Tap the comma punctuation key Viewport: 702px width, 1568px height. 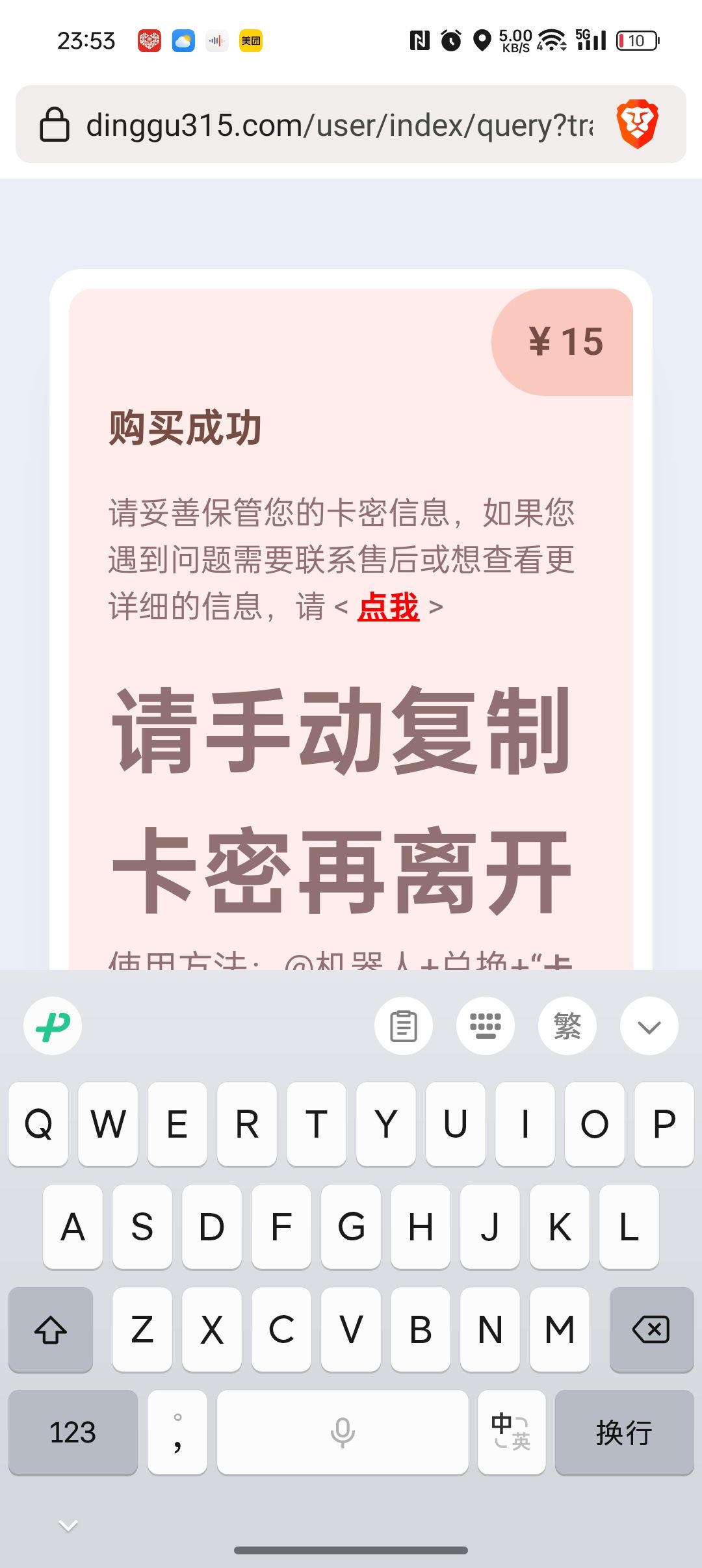(x=177, y=1432)
